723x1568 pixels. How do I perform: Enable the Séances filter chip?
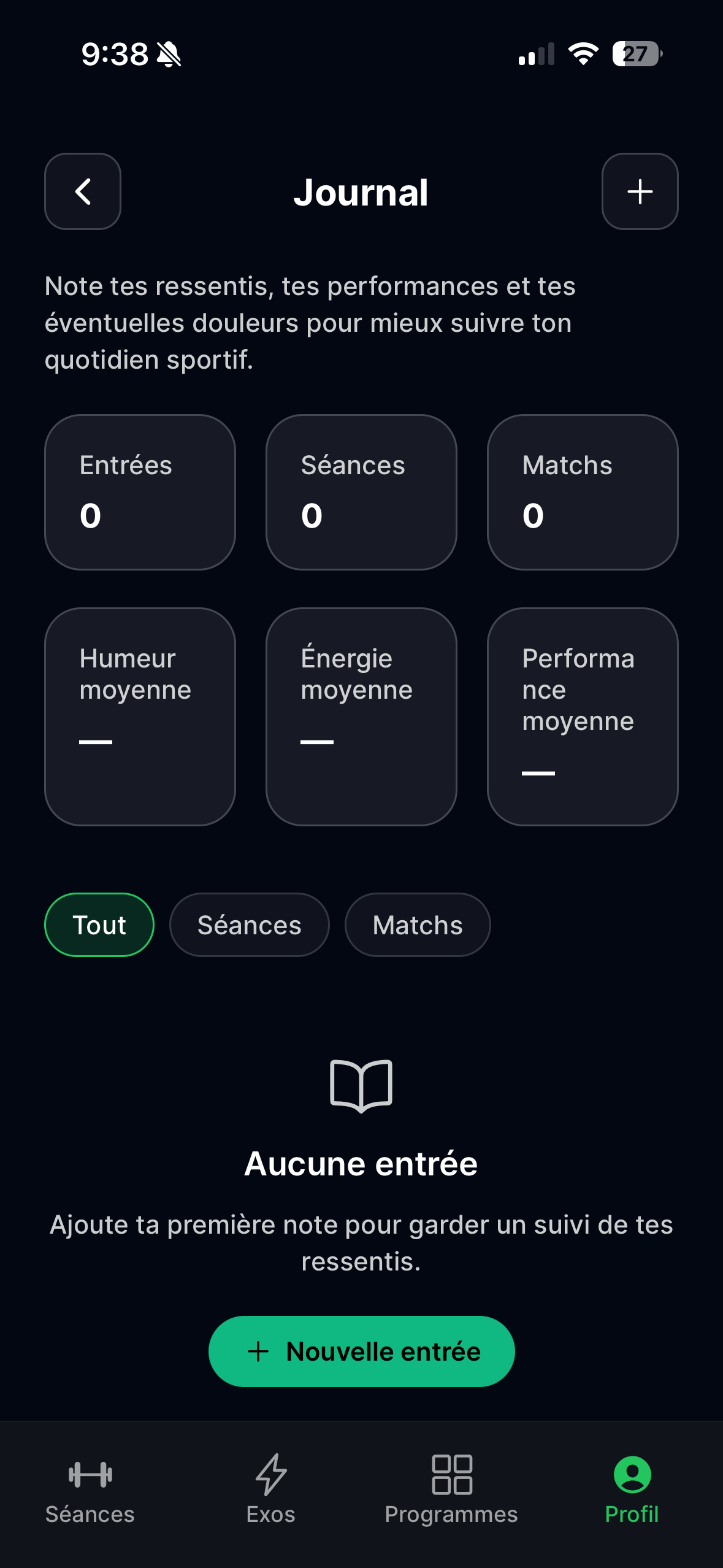point(249,924)
